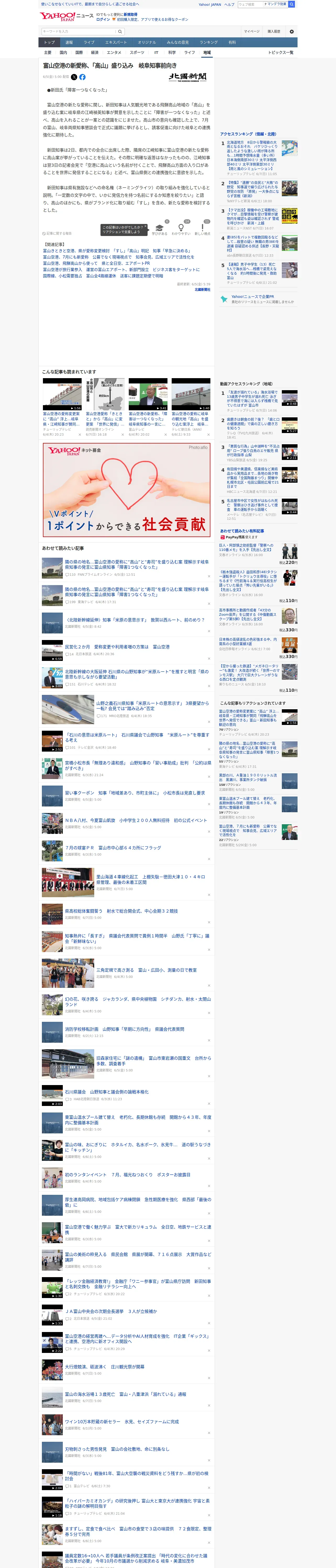This screenshot has height=1568, width=336.
Task: Log in via ログイン link
Action: [103, 20]
